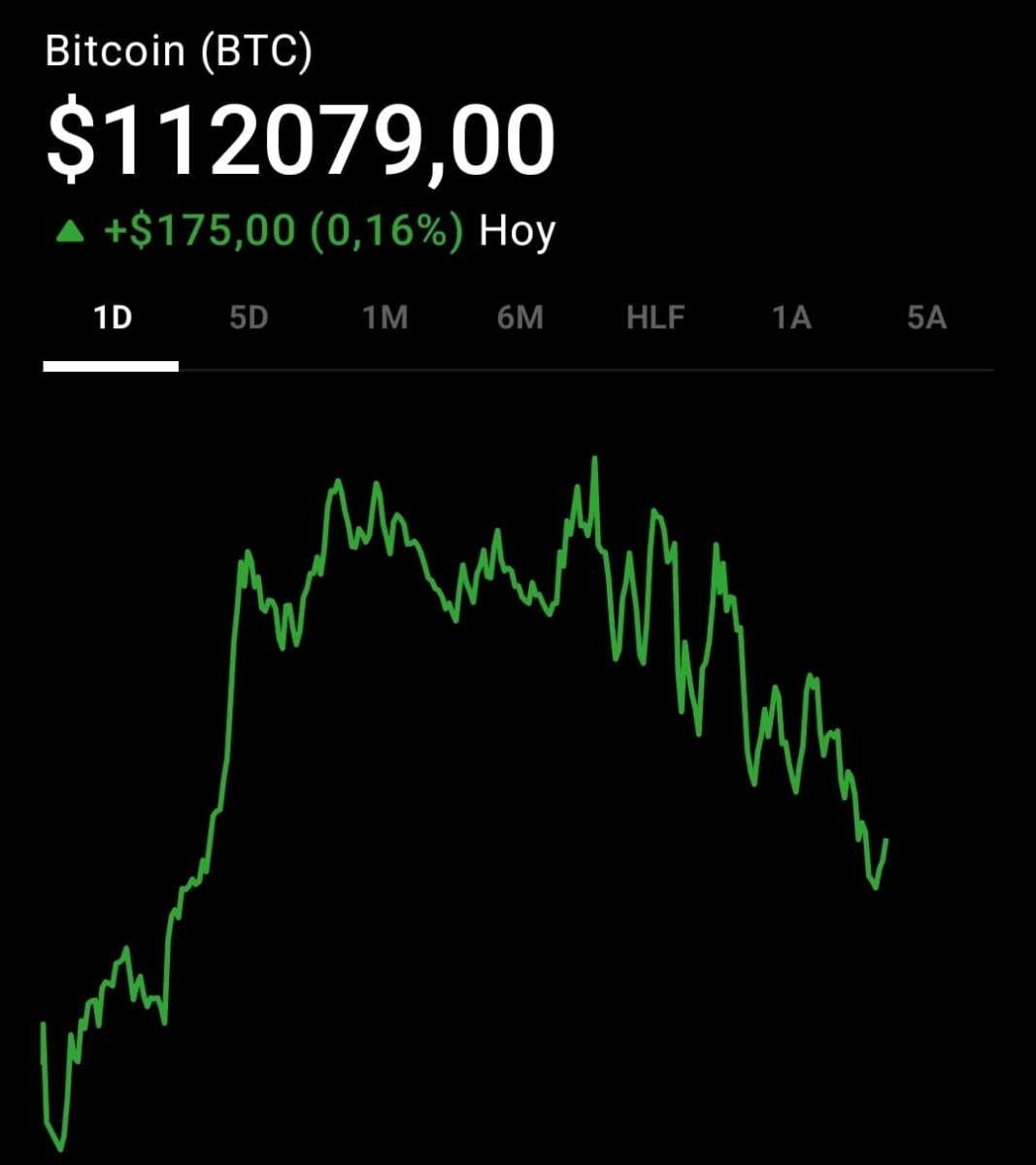Viewport: 1036px width, 1165px height.
Task: Select the 1D timeframe tab
Action: [x=112, y=316]
